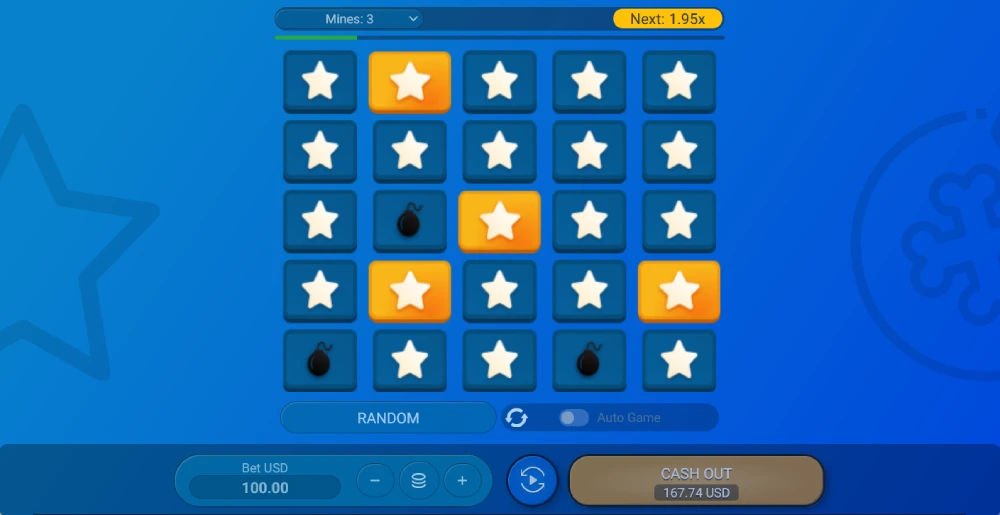The height and width of the screenshot is (515, 1000).
Task: Cash out 167.74 USD
Action: point(696,481)
